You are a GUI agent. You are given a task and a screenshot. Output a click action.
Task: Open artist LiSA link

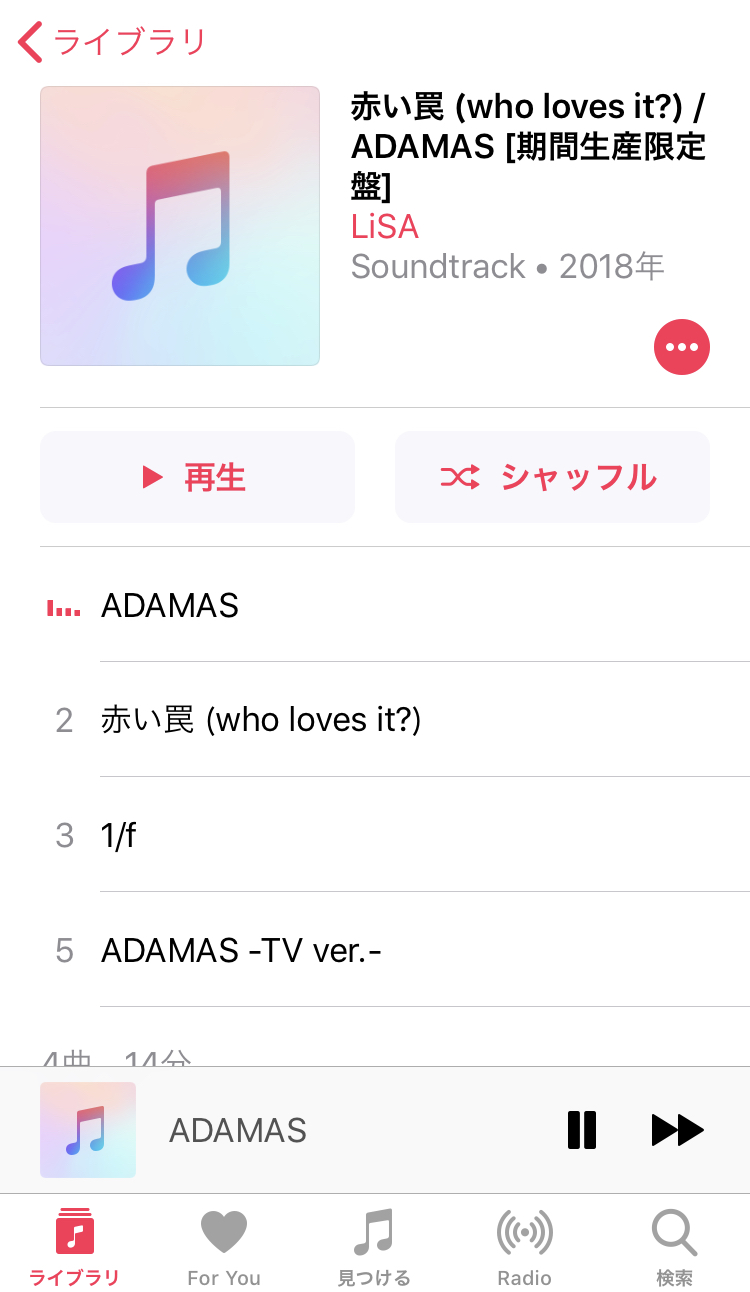coord(384,226)
